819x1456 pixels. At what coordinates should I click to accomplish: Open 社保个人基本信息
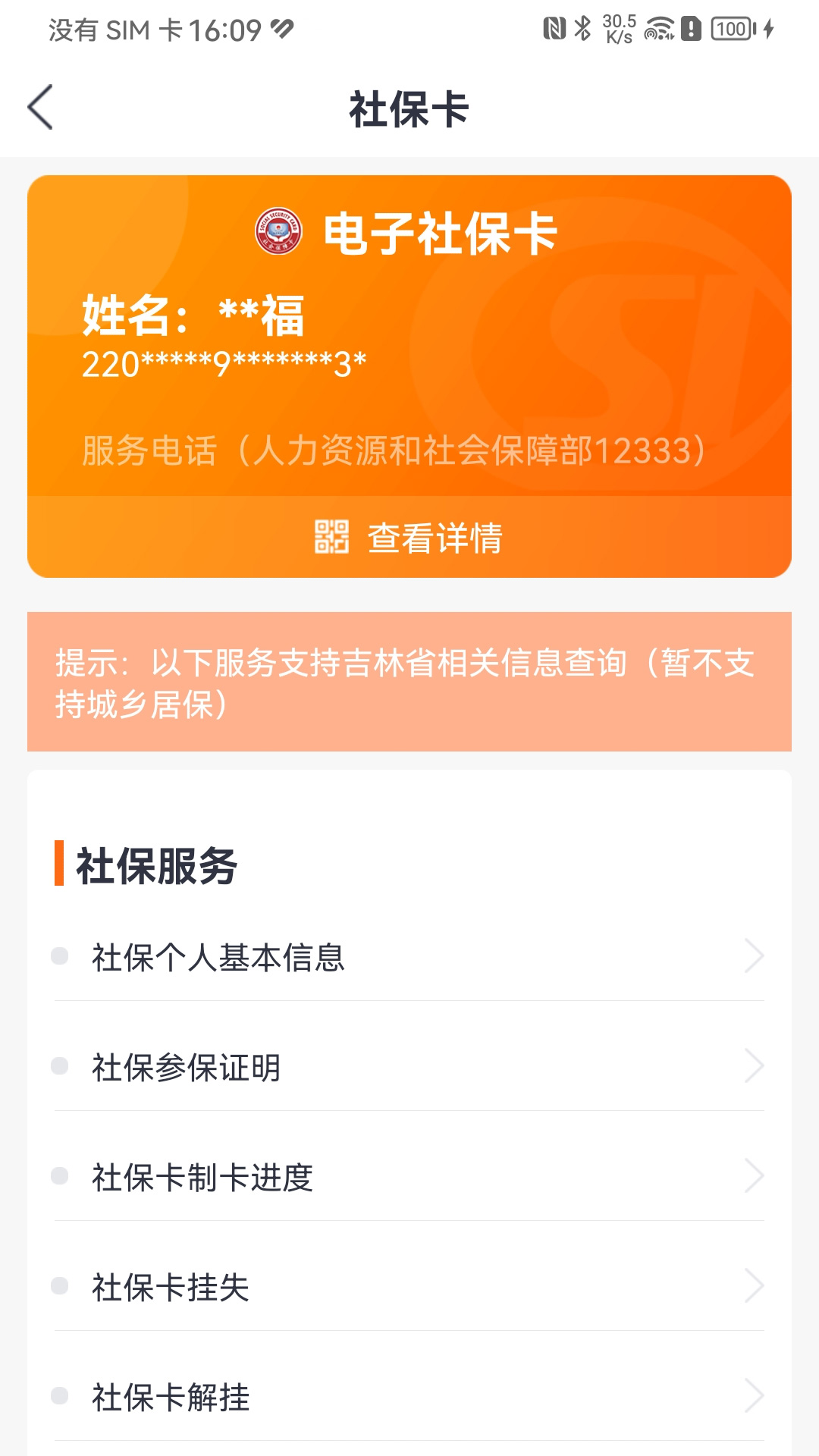[409, 956]
